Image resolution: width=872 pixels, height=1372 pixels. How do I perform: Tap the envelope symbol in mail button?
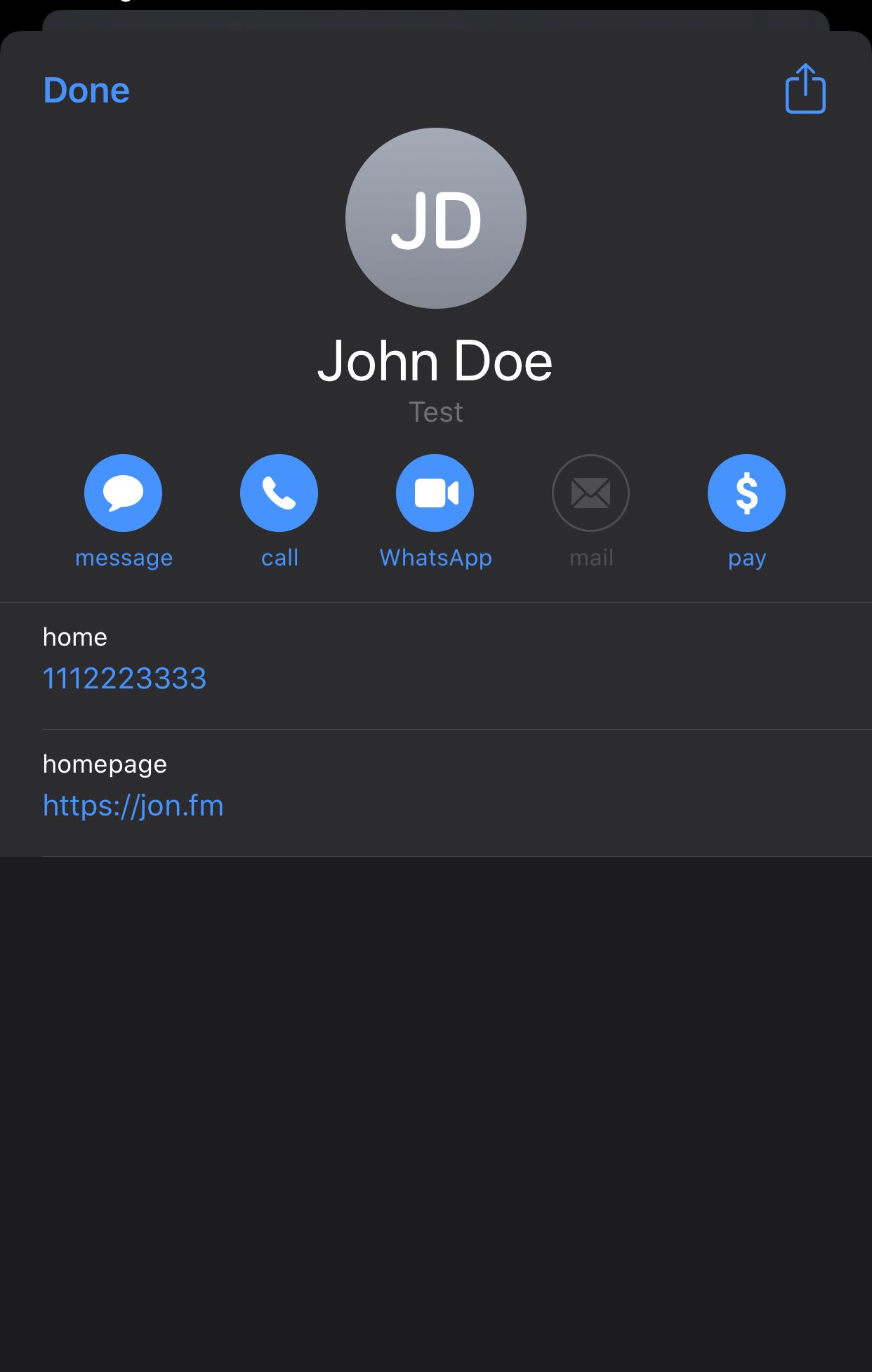[x=590, y=492]
